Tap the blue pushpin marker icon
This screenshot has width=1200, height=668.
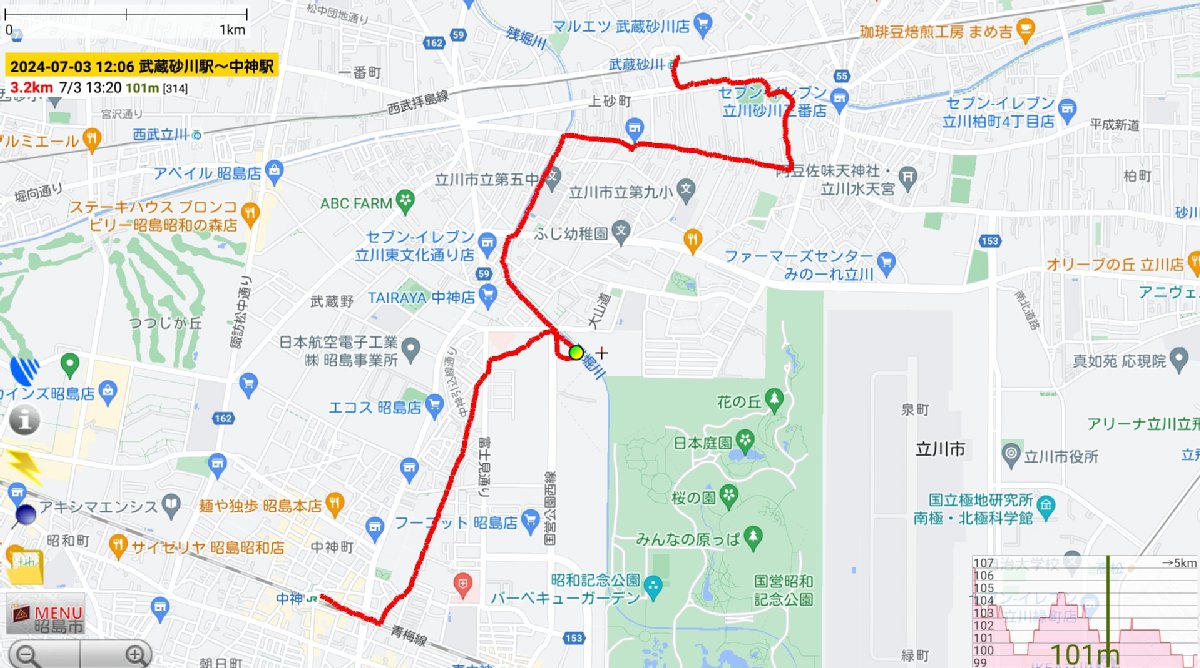tap(24, 516)
